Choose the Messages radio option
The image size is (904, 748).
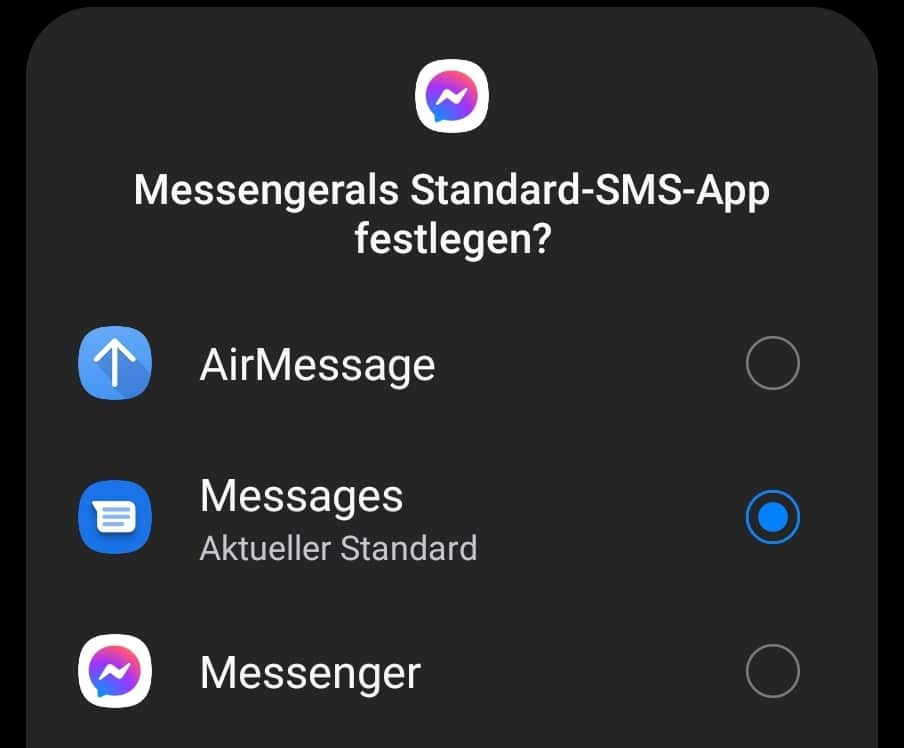tap(772, 517)
